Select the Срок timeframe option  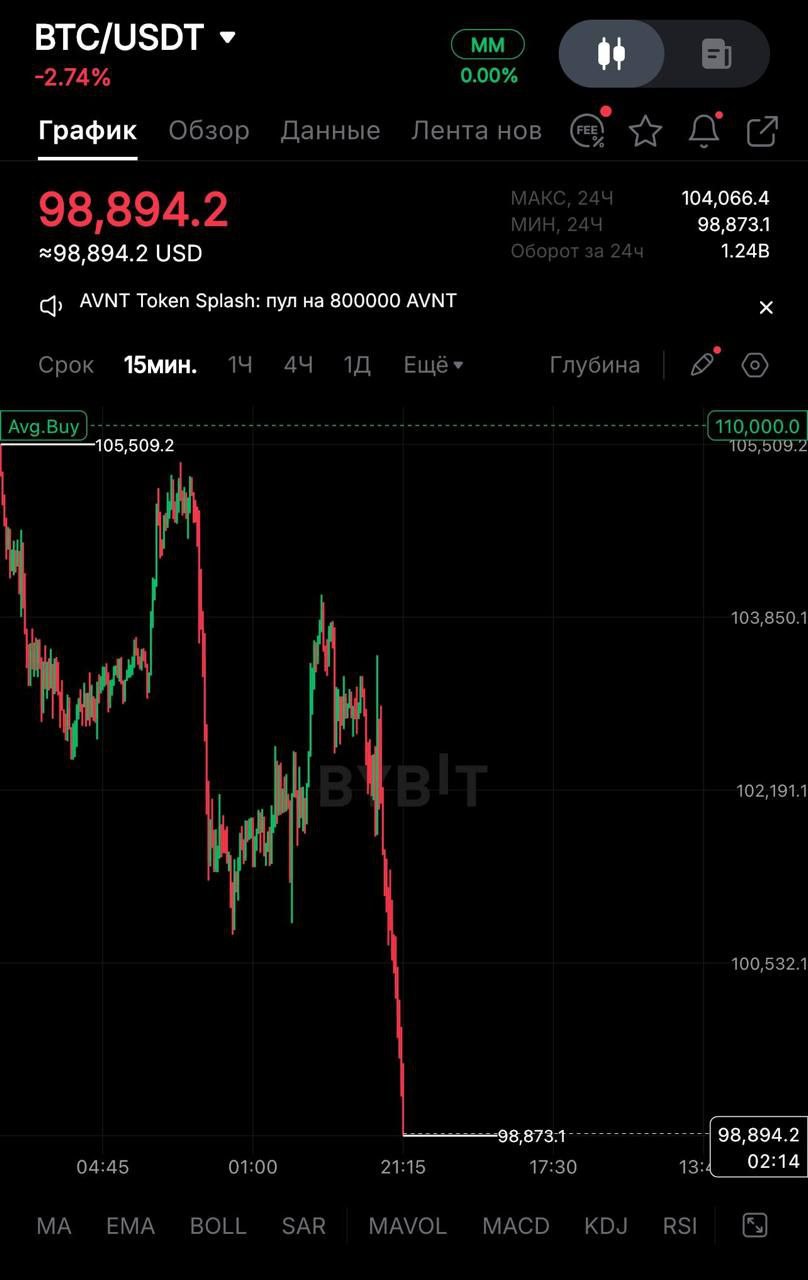66,365
